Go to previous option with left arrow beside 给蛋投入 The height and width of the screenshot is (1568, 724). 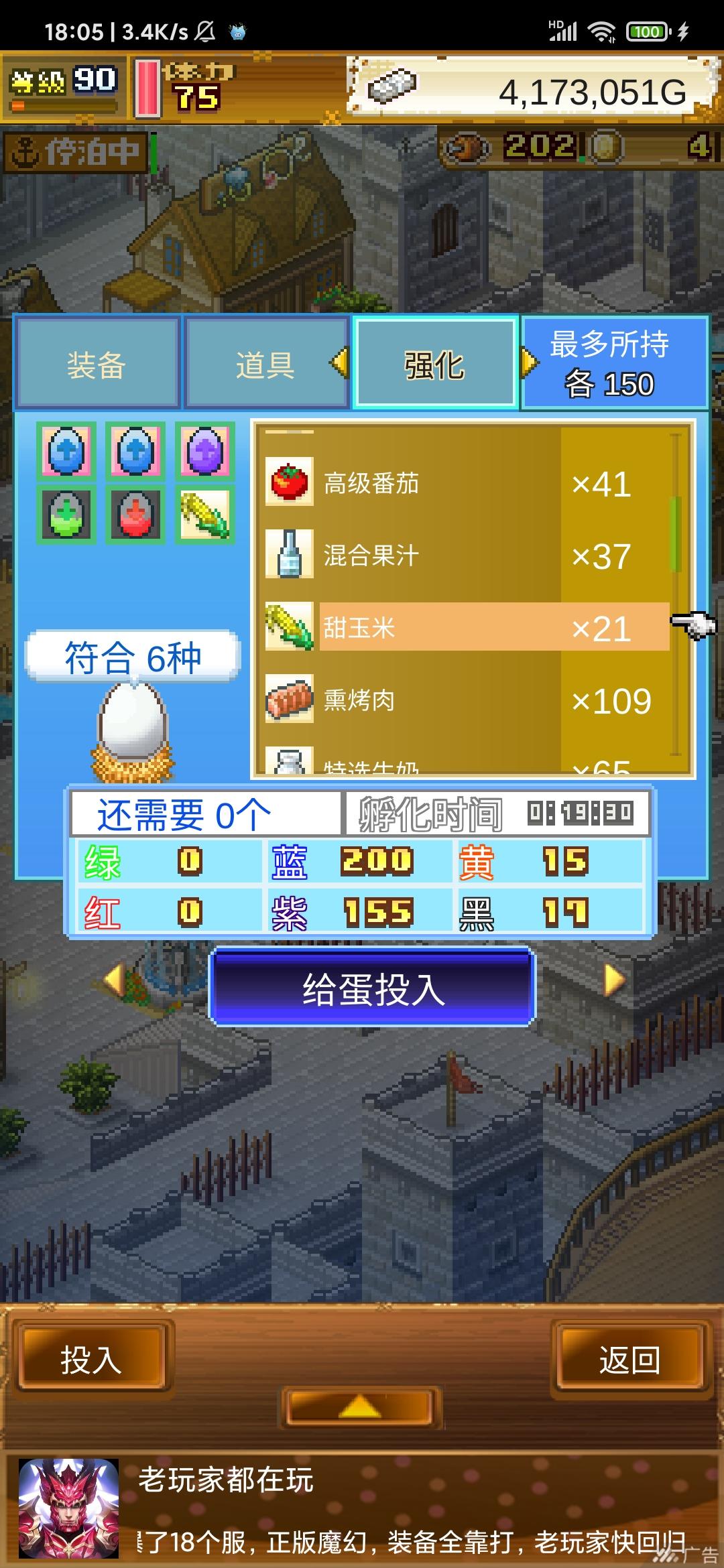coord(115,980)
